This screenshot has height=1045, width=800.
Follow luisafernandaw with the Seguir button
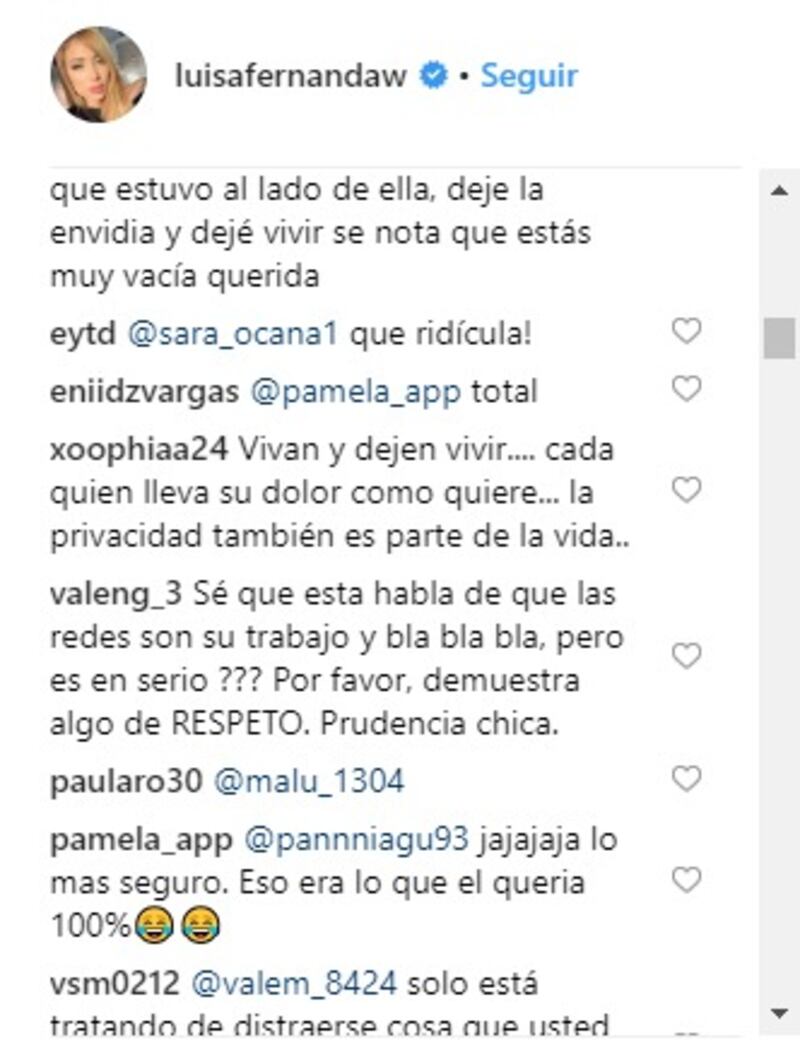click(x=529, y=76)
